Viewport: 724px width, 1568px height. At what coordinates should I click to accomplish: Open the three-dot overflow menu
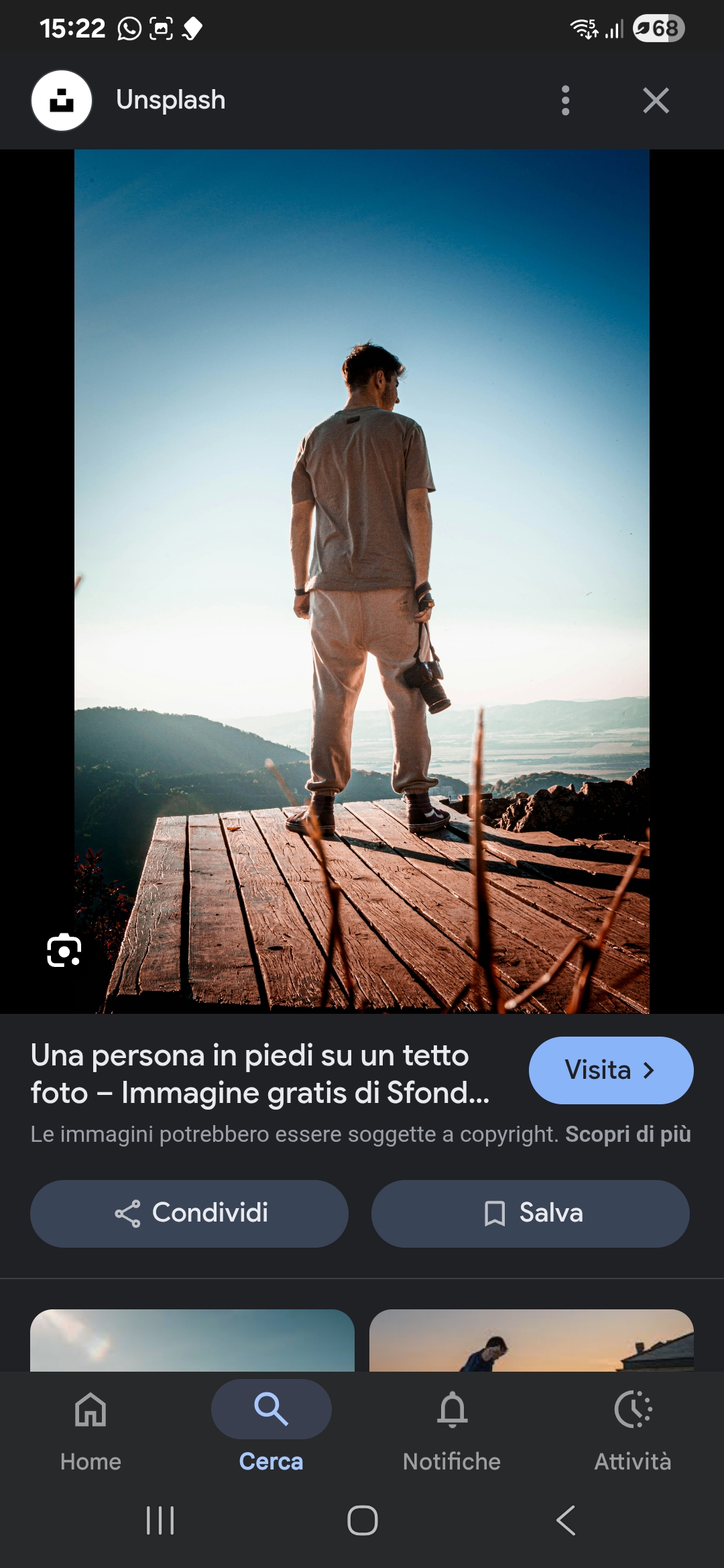tap(565, 101)
